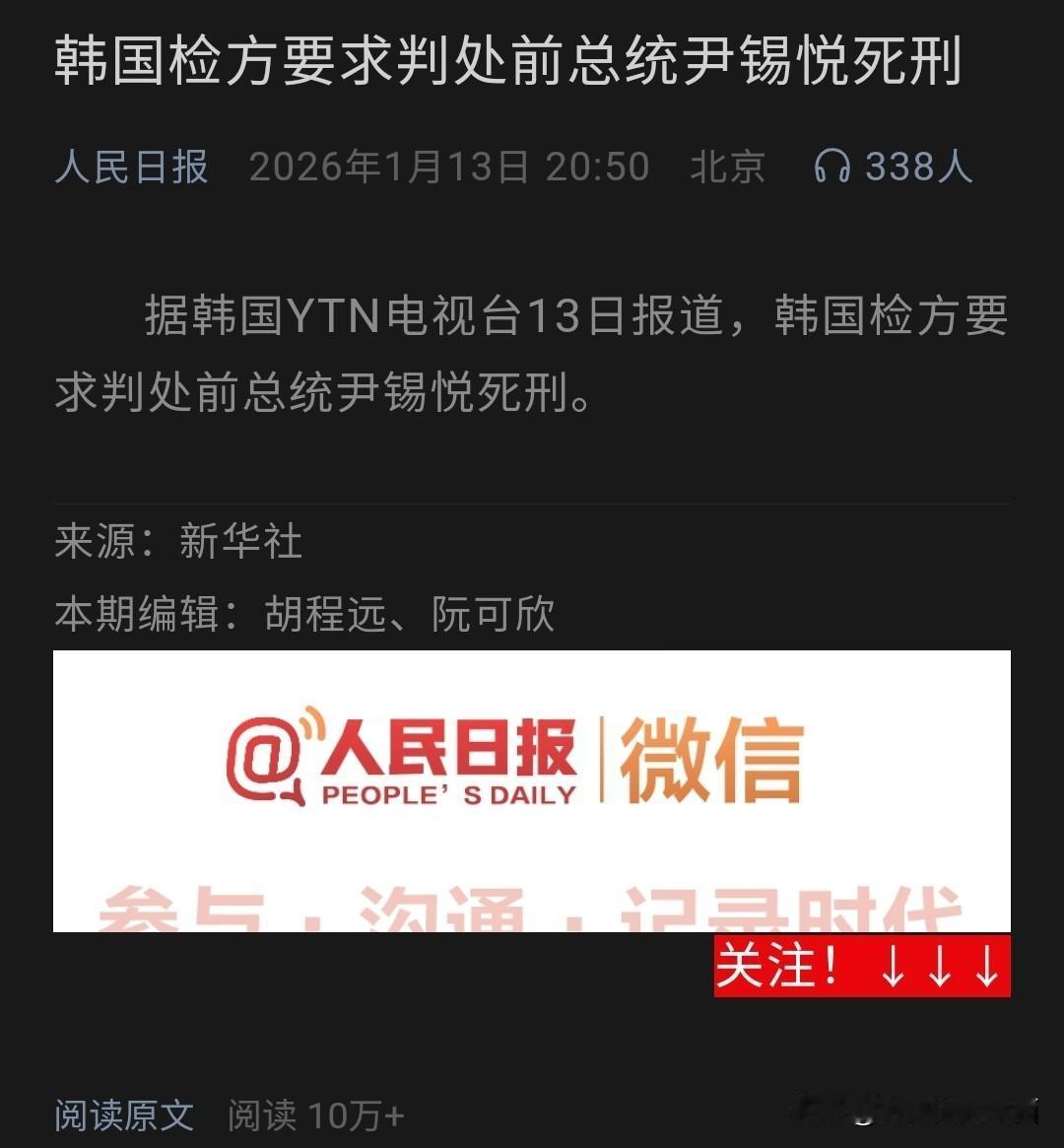Click the last down arrow in follow banner
Image resolution: width=1064 pixels, height=1148 pixels.
tap(985, 969)
